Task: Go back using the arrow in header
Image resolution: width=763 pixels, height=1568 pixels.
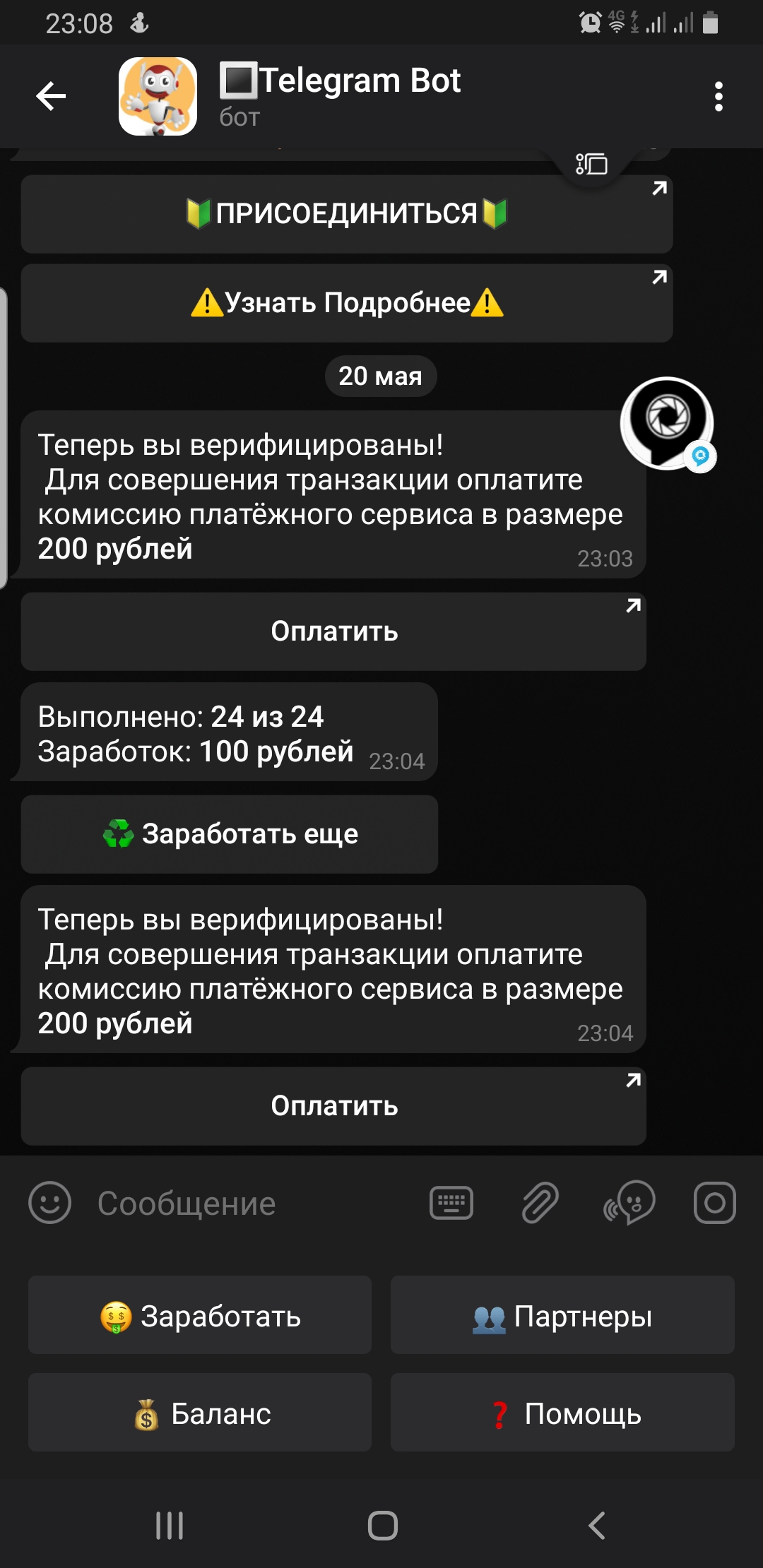Action: click(51, 96)
